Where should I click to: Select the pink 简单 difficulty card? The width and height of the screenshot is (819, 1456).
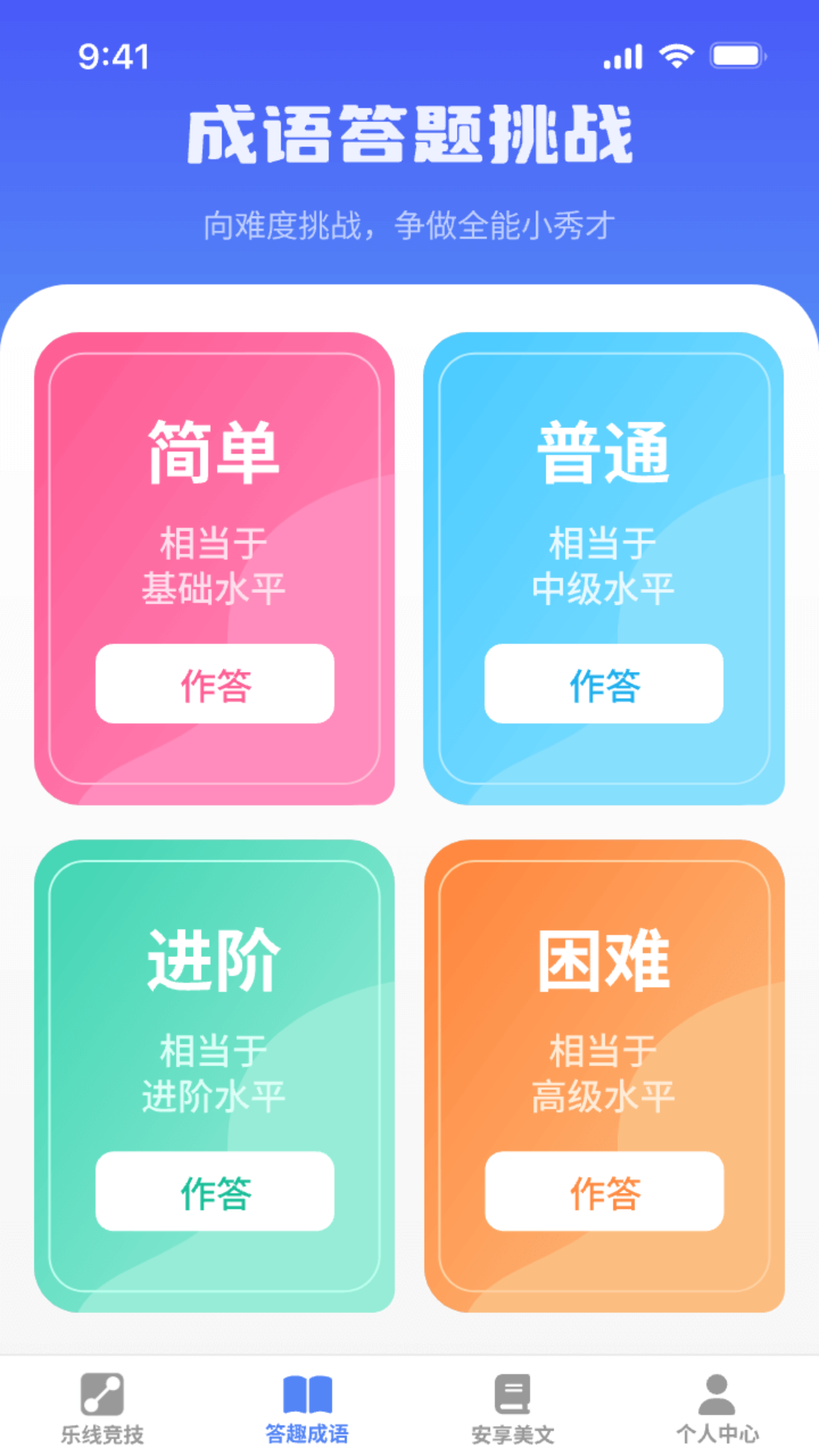coord(215,565)
